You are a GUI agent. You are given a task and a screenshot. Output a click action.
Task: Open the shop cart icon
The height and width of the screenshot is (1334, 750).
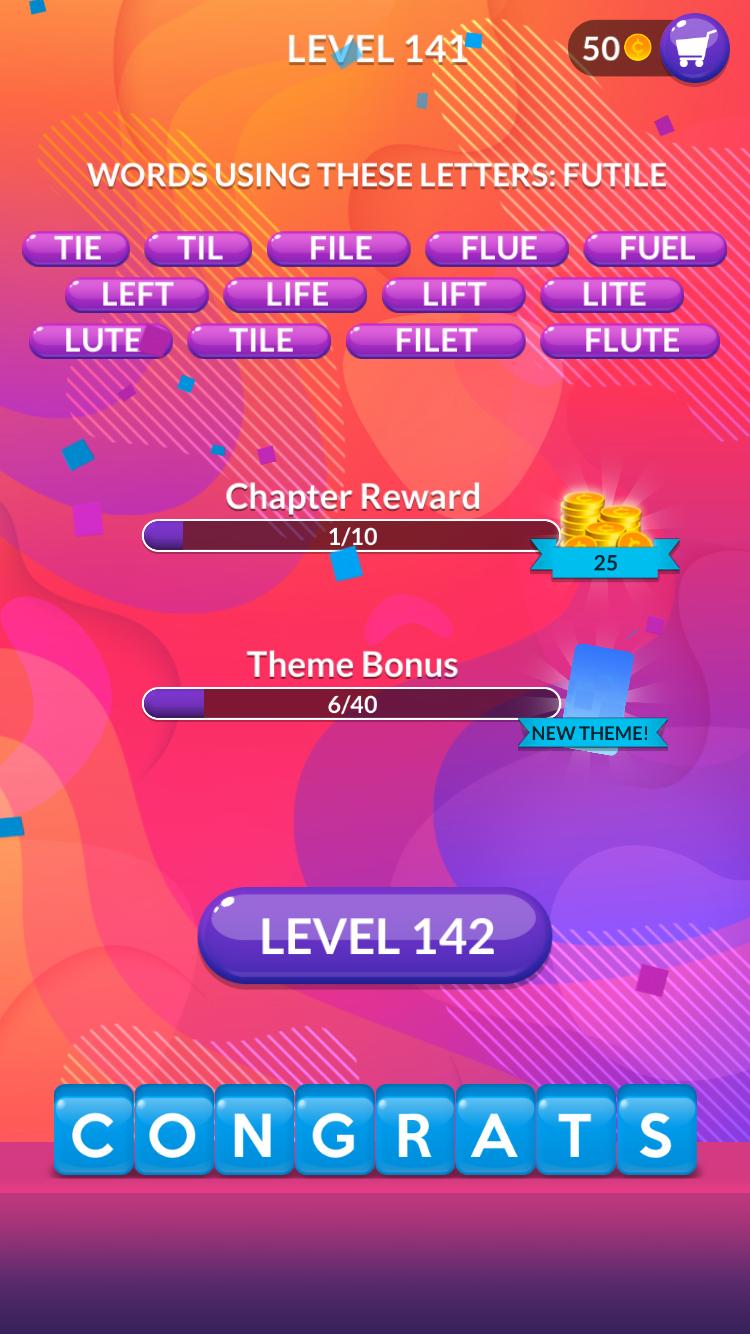(694, 47)
